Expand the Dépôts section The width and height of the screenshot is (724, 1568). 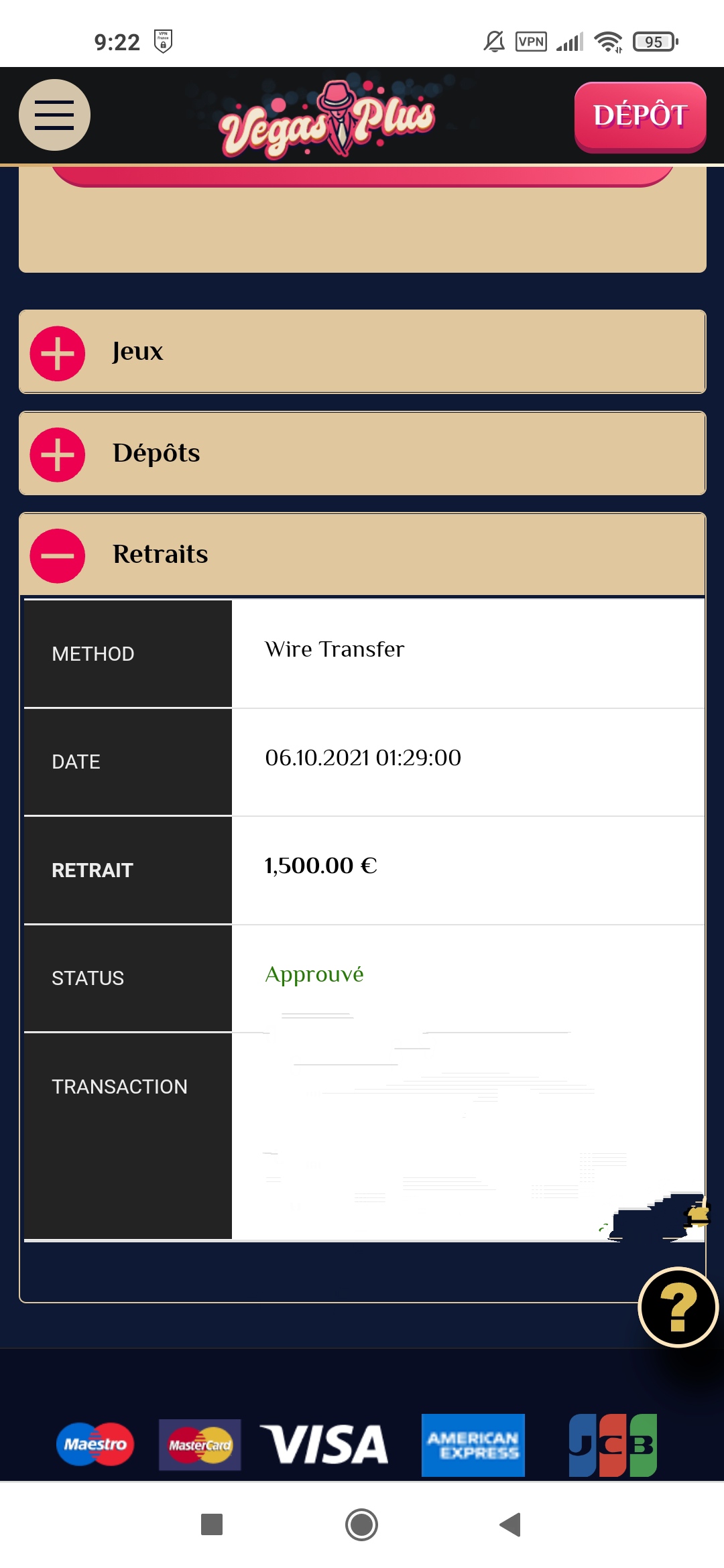(362, 454)
